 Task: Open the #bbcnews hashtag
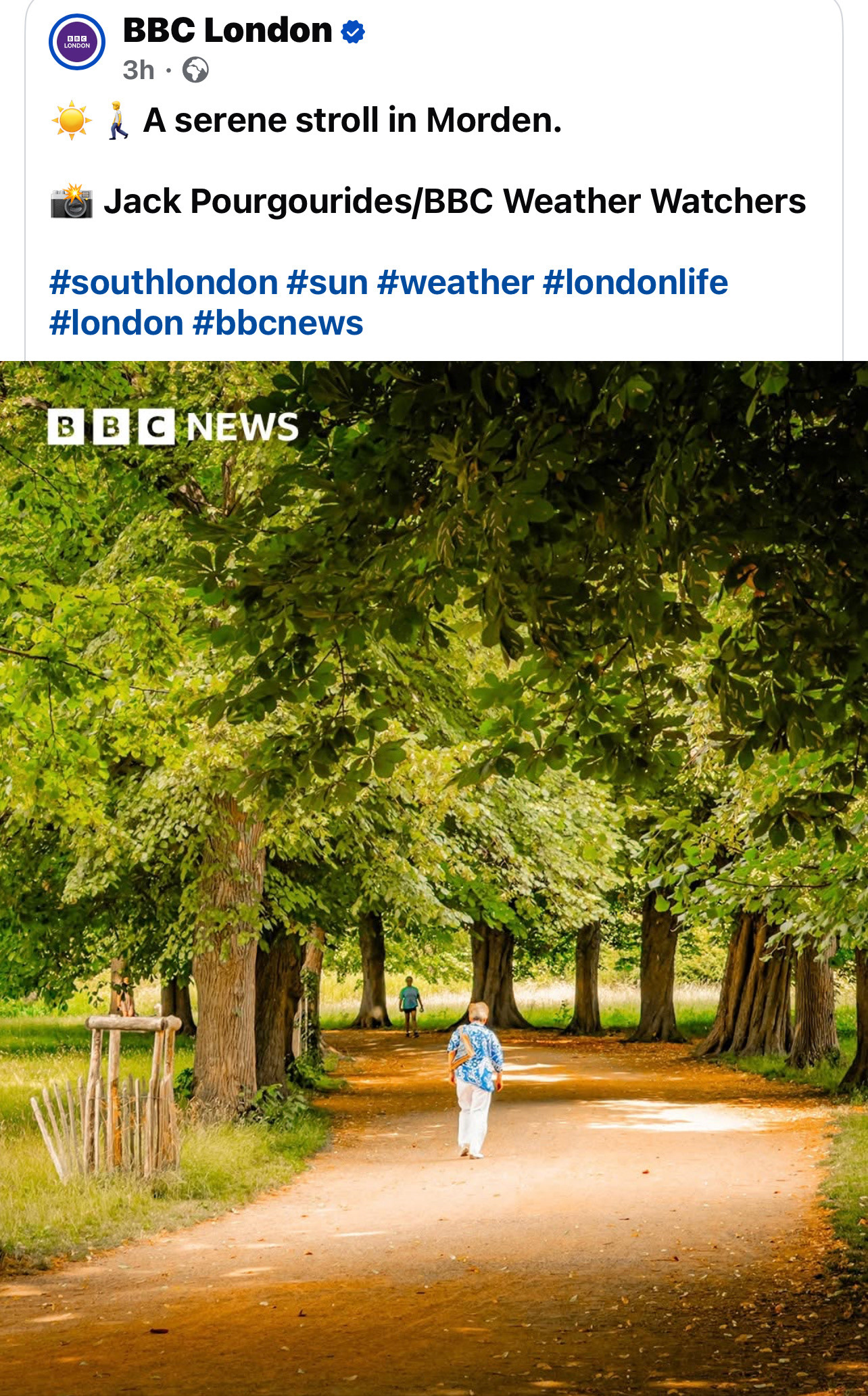[x=278, y=323]
